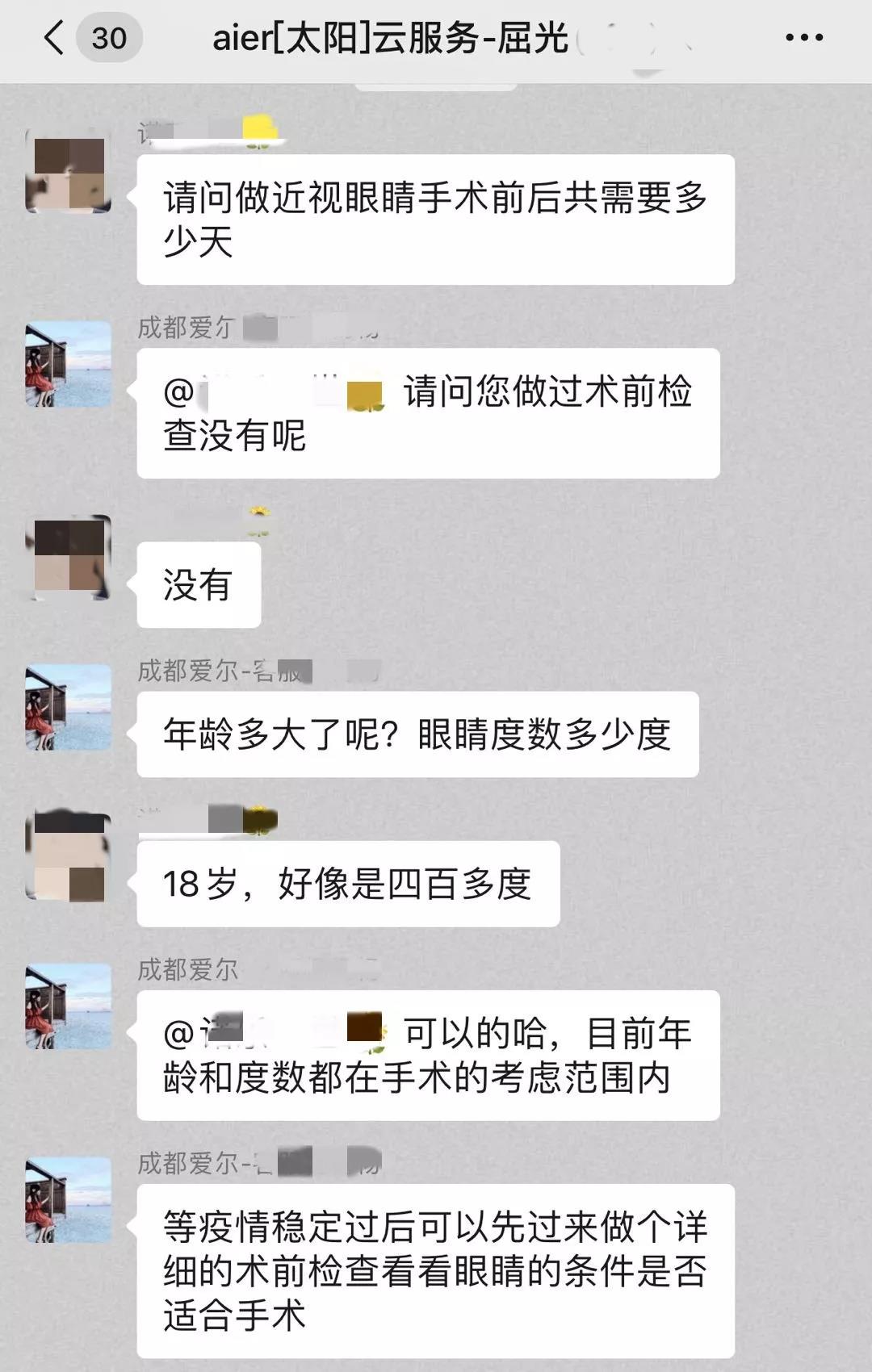
Task: Tap avatar of user who replied 没有
Action: pos(69,558)
